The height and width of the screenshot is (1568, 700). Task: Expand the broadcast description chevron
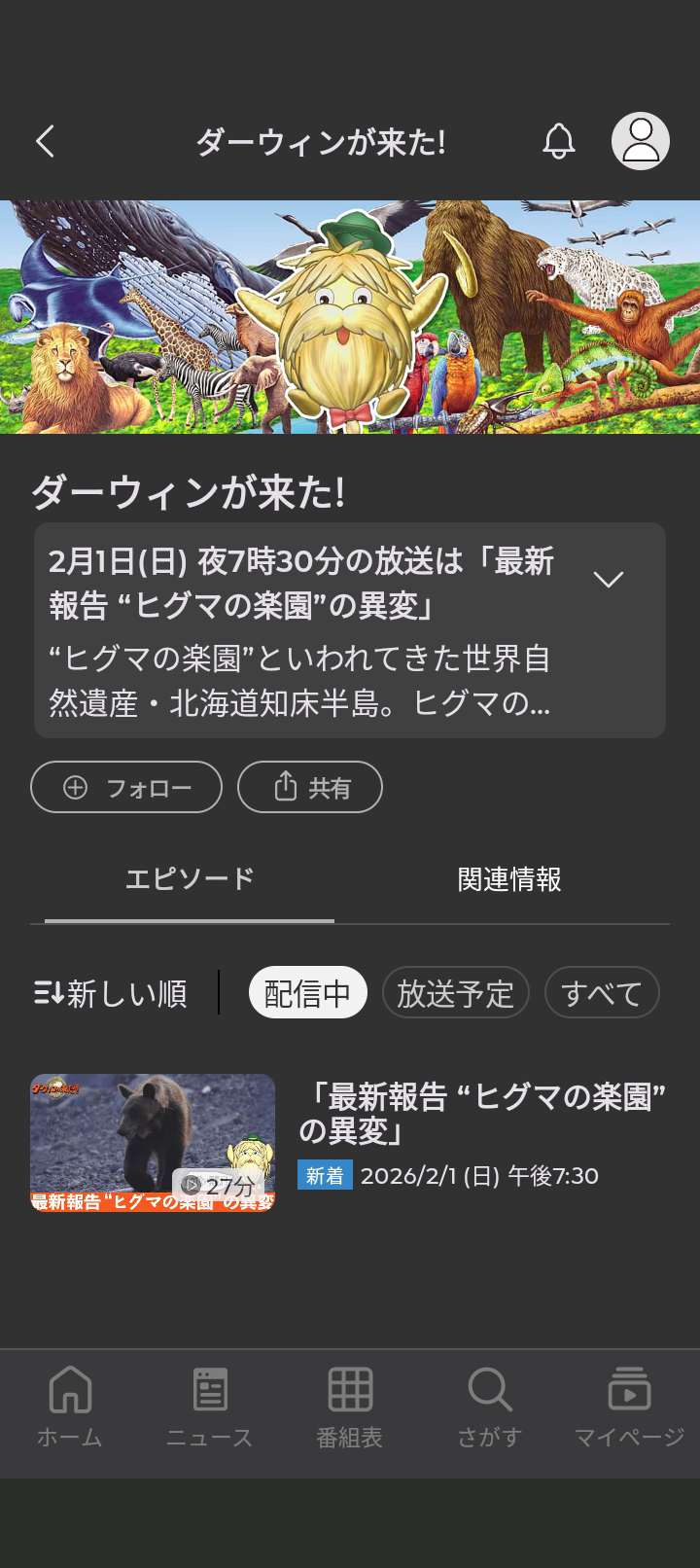[608, 580]
